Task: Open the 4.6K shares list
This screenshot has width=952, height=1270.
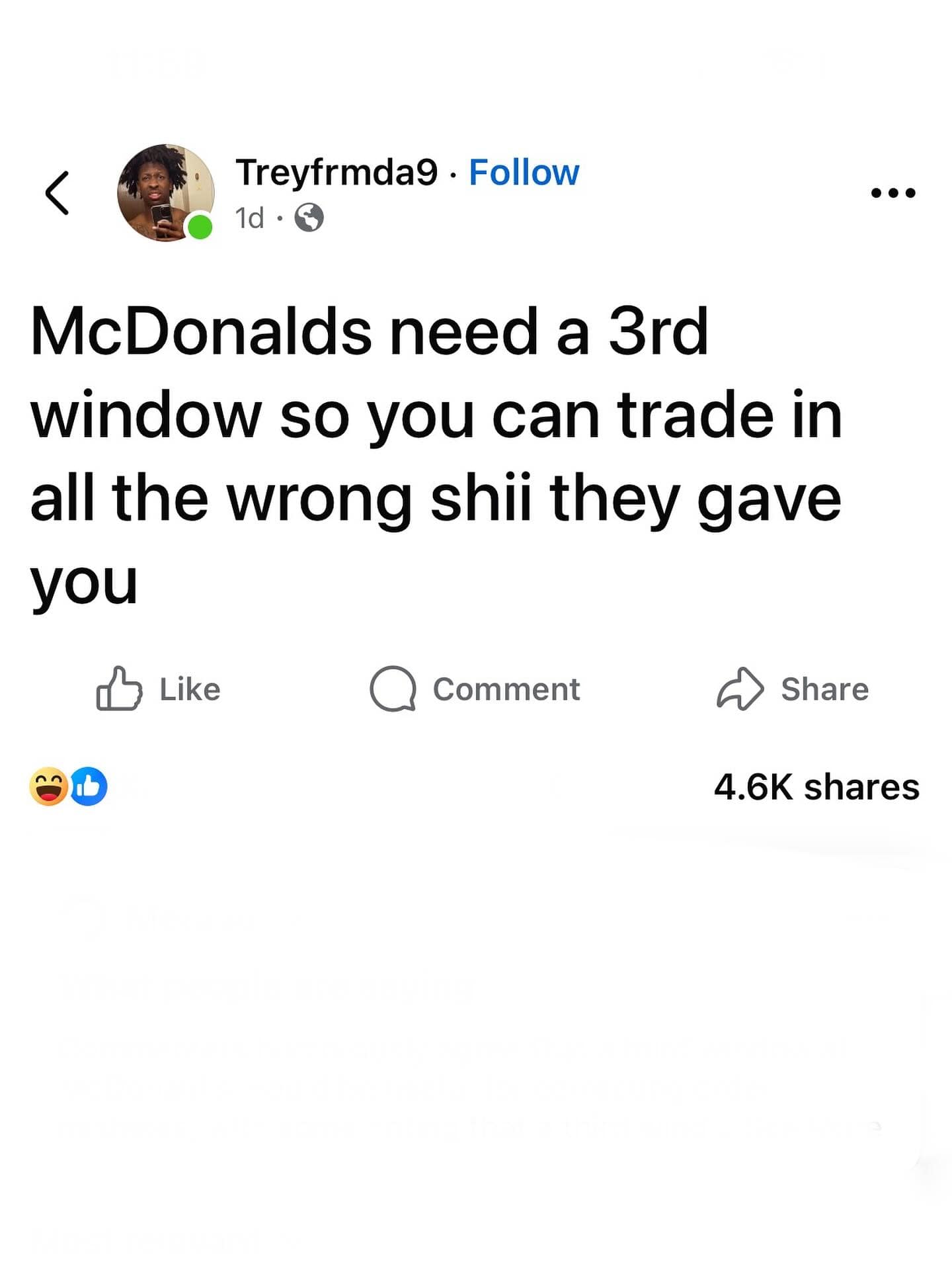Action: tap(816, 786)
